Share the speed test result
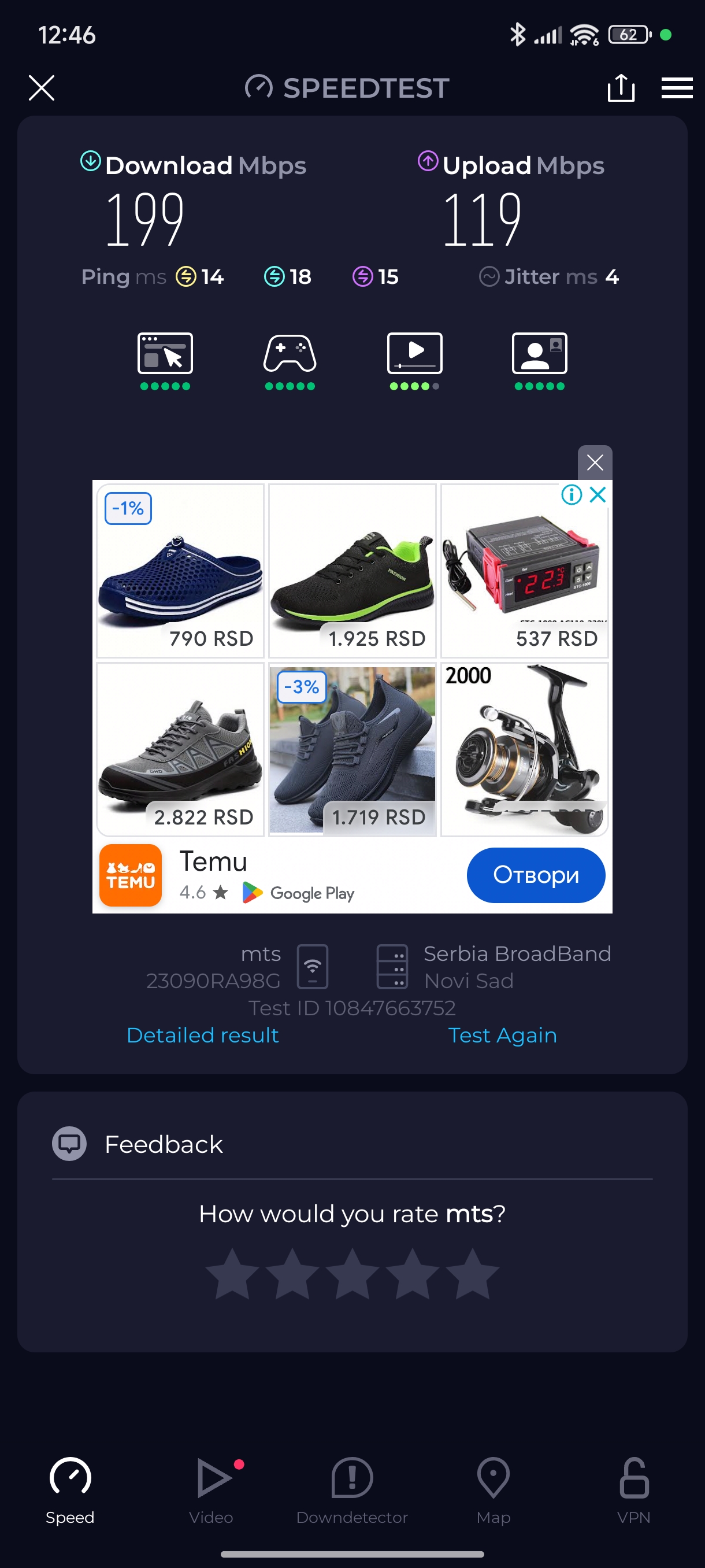Screen dimensions: 705x1568 tap(621, 88)
